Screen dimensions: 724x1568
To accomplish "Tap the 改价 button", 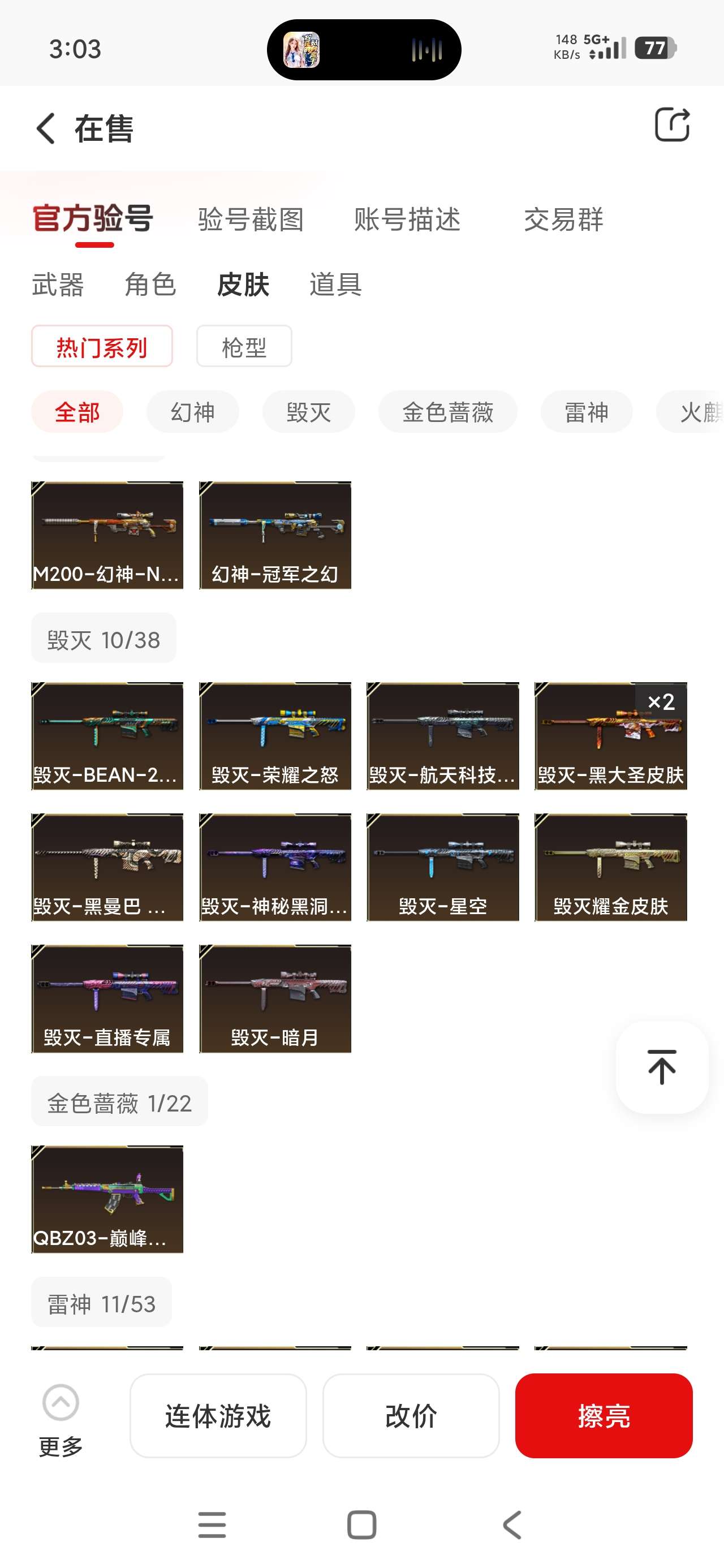I will 411,1415.
